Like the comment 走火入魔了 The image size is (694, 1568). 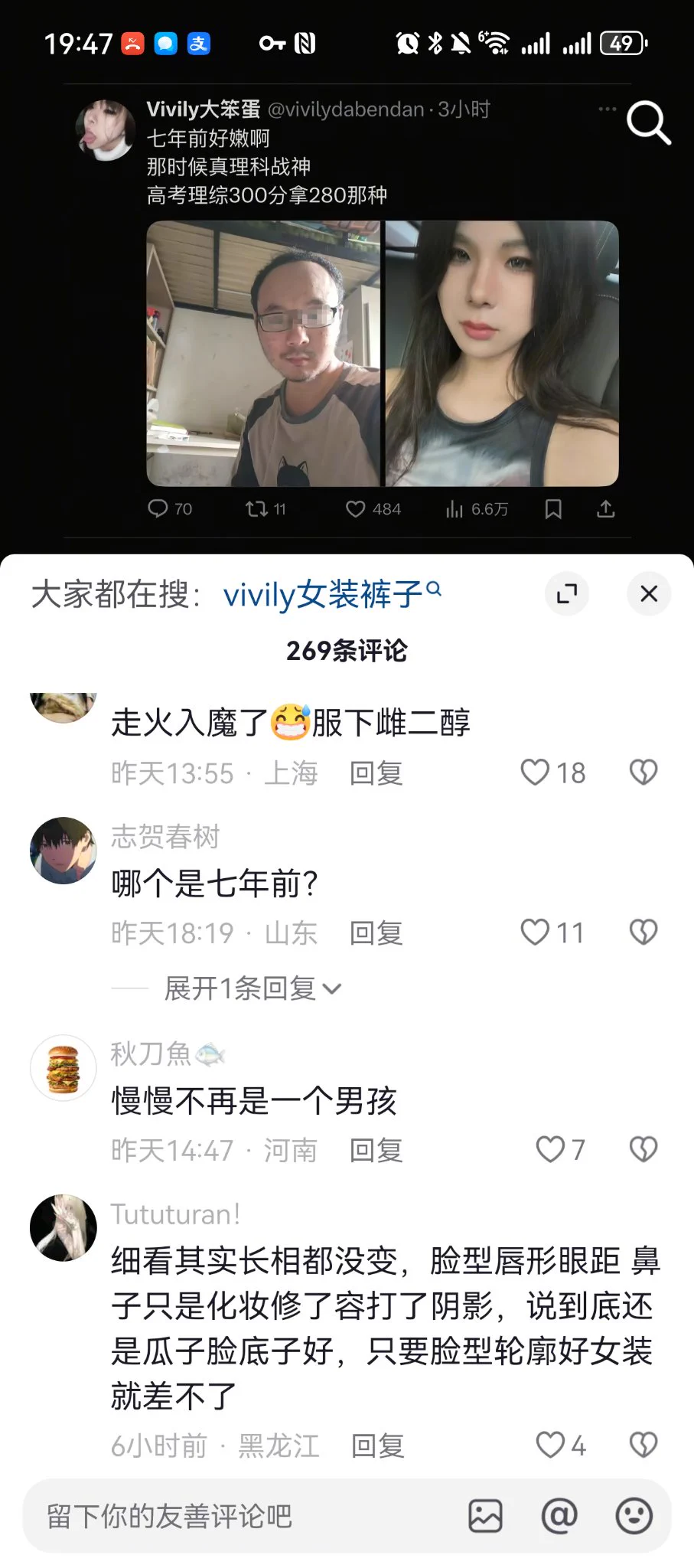pos(536,772)
